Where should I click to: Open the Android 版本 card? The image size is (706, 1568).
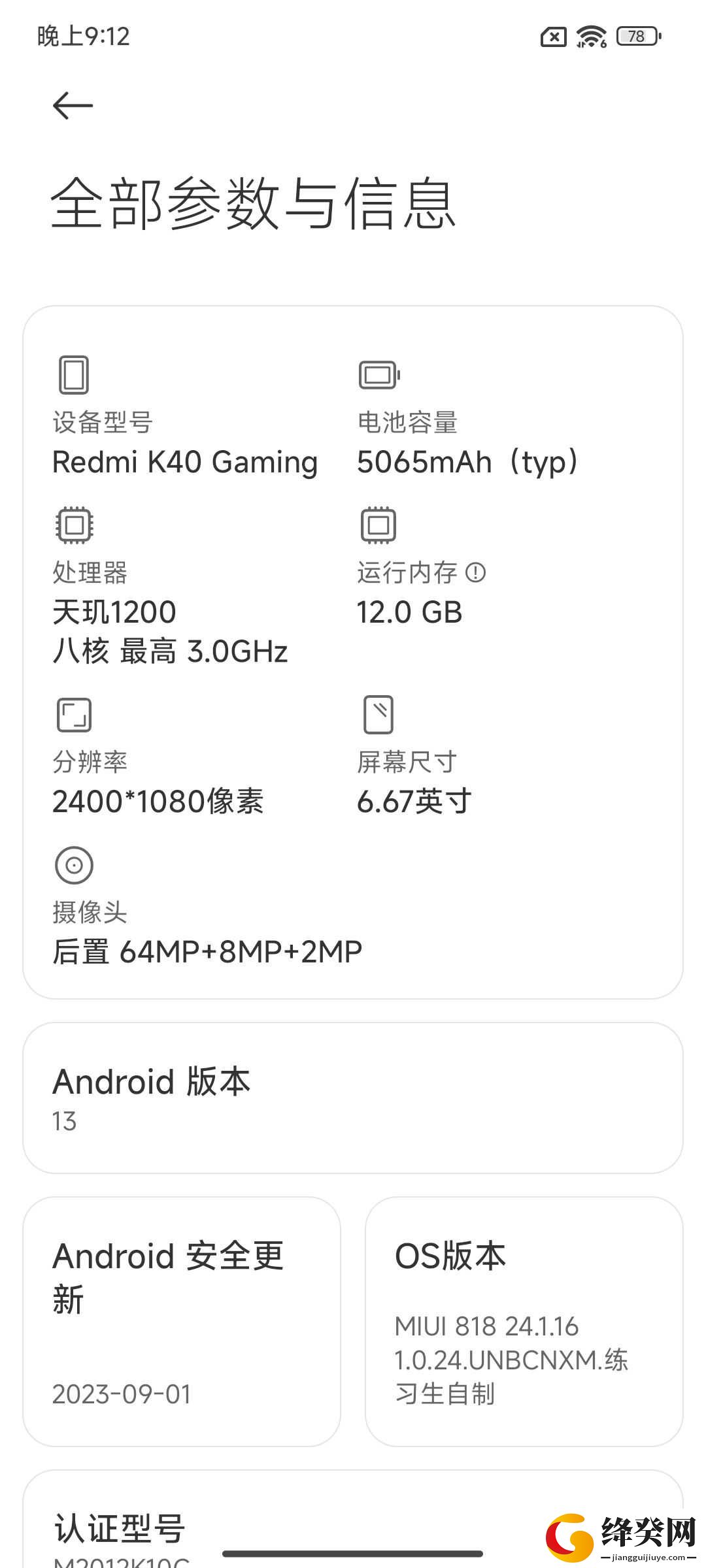[x=353, y=1098]
